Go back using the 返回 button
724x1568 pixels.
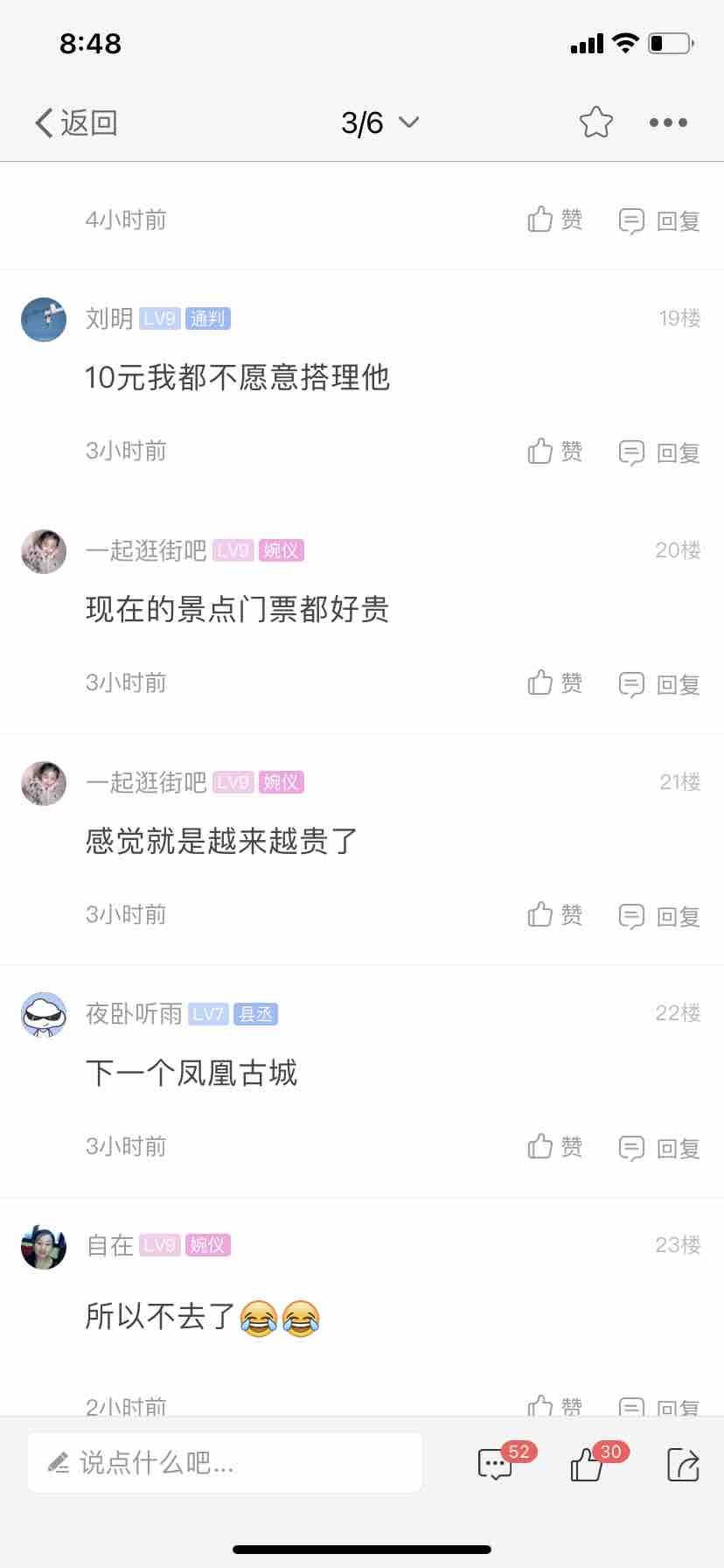tap(76, 123)
